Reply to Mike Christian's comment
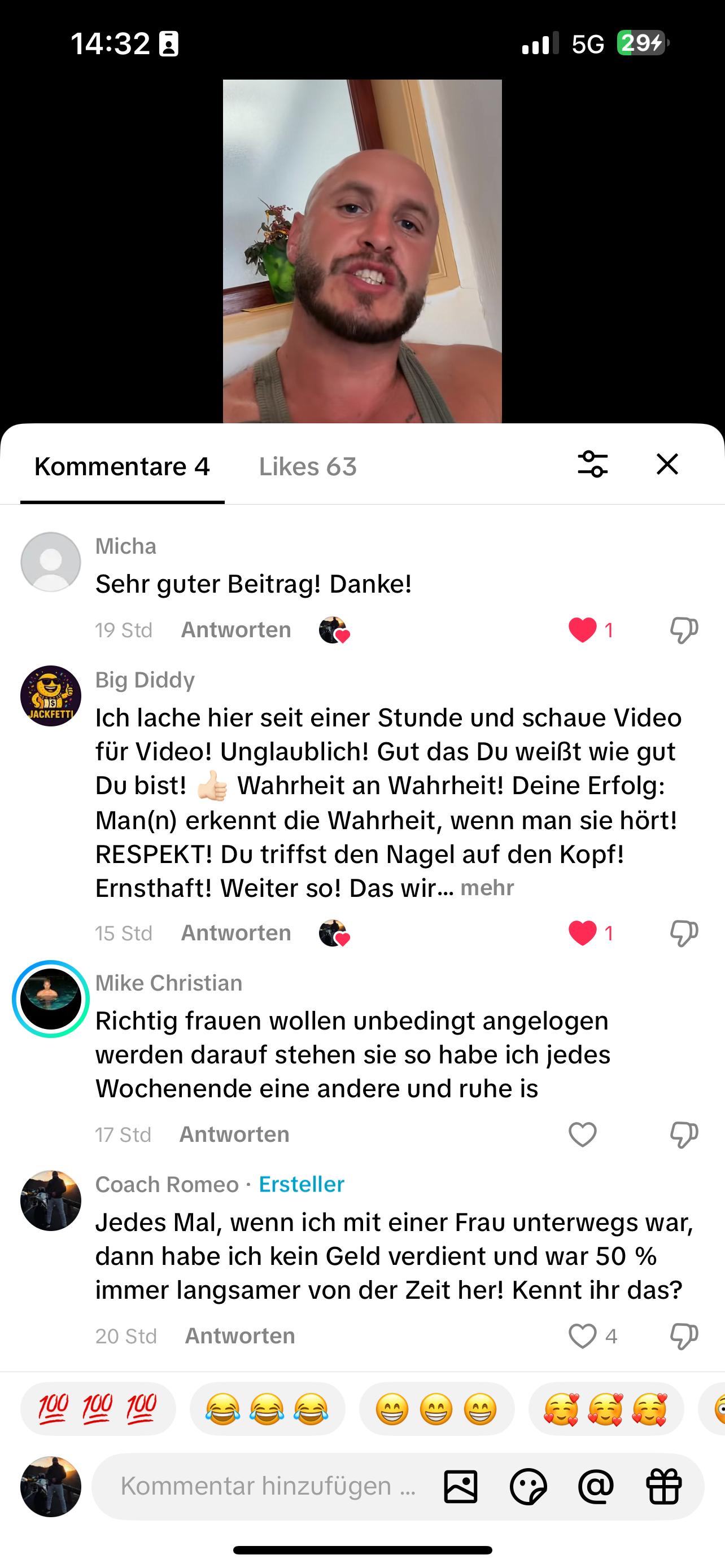Image resolution: width=725 pixels, height=1568 pixels. [x=234, y=1135]
